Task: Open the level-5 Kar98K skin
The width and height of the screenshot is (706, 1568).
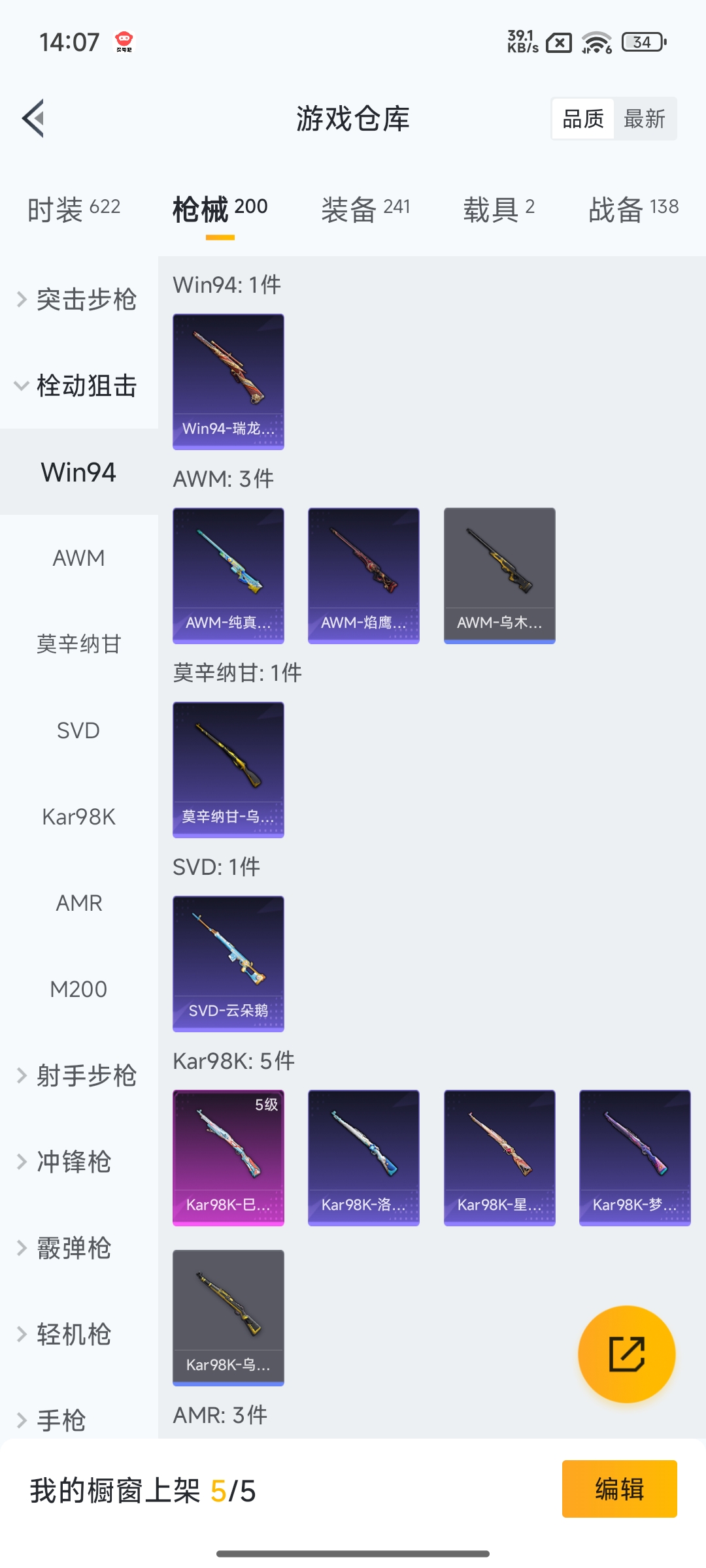Action: tap(228, 1157)
